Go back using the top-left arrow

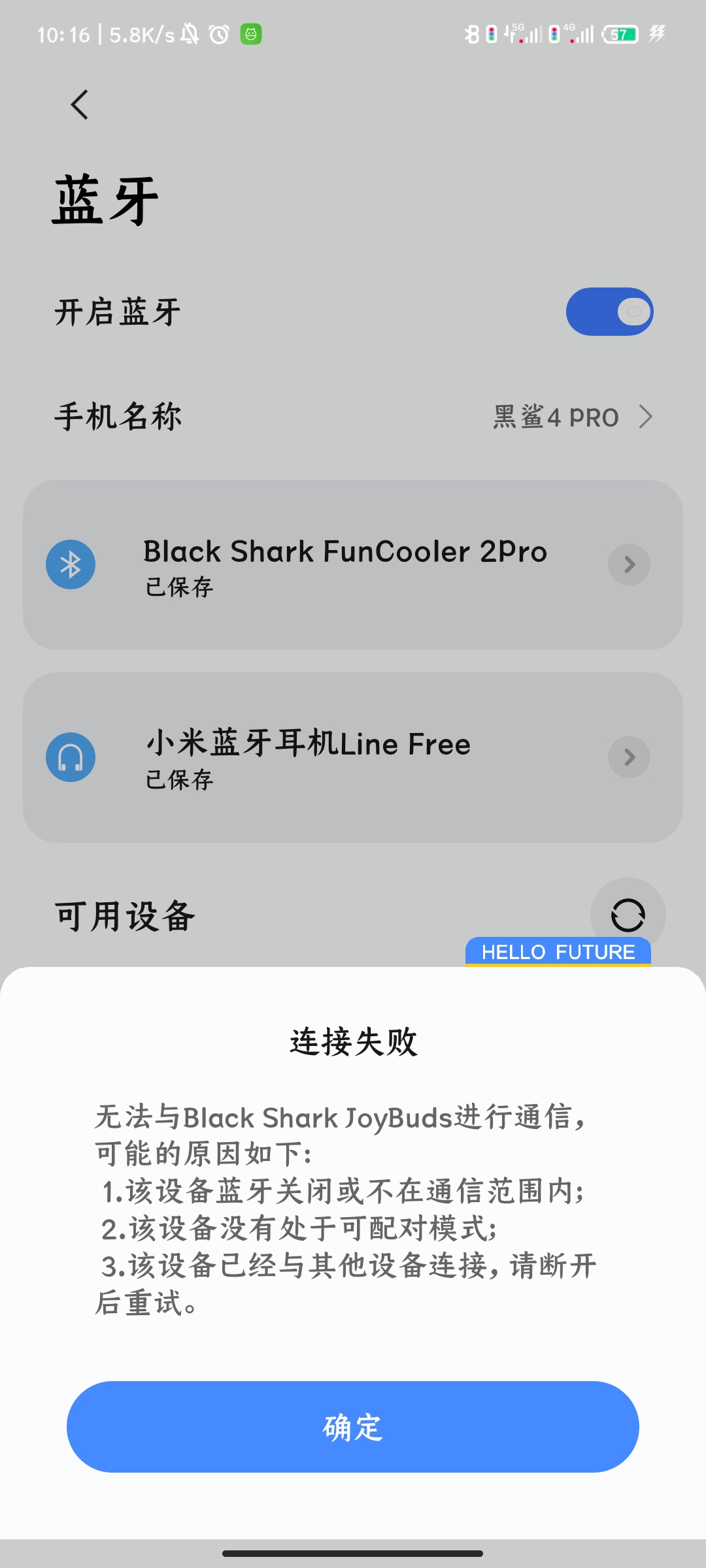pos(80,105)
